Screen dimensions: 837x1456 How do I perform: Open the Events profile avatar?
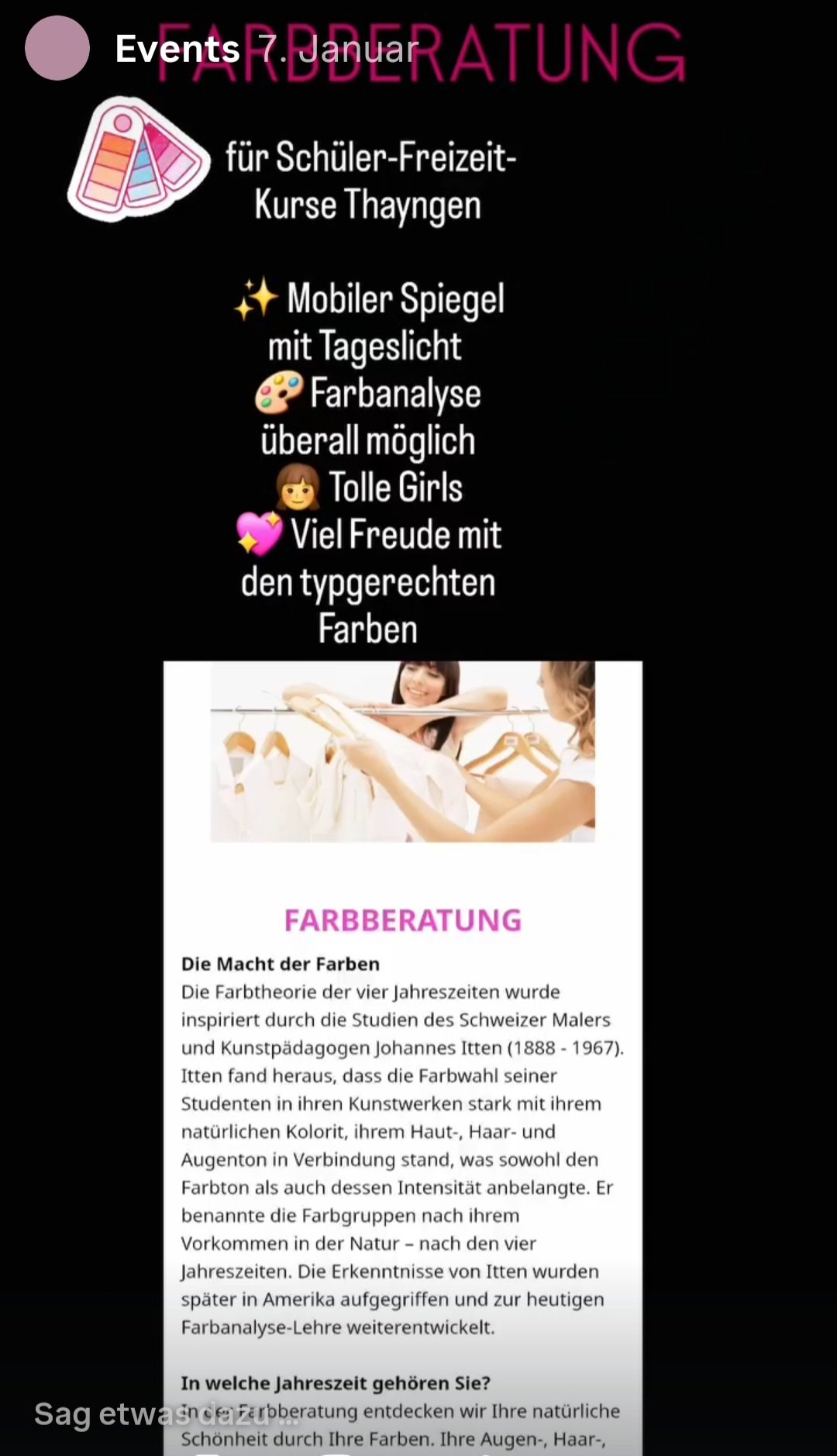[57, 48]
